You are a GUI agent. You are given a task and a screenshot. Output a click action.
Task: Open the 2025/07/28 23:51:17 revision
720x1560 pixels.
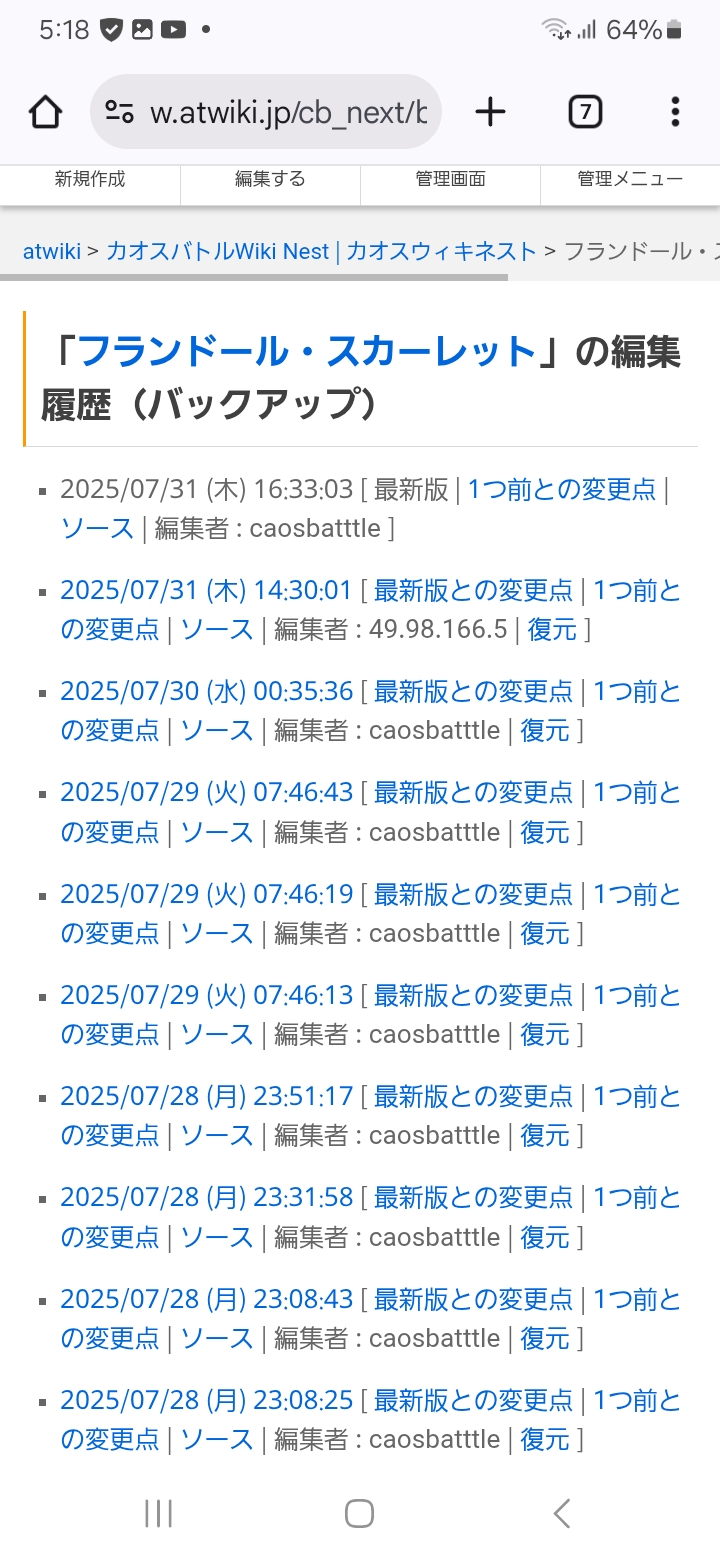[207, 1096]
